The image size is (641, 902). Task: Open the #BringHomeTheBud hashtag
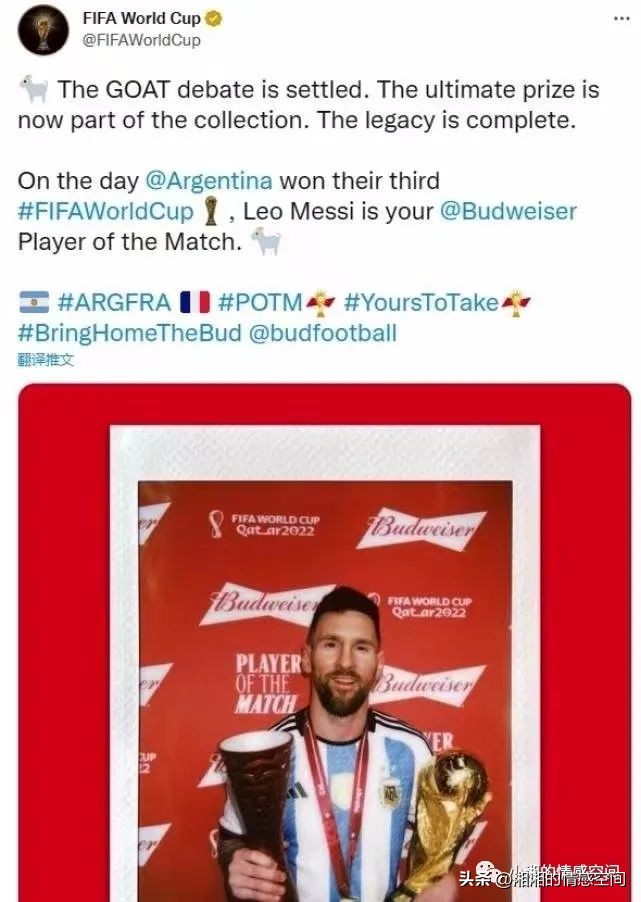[129, 332]
